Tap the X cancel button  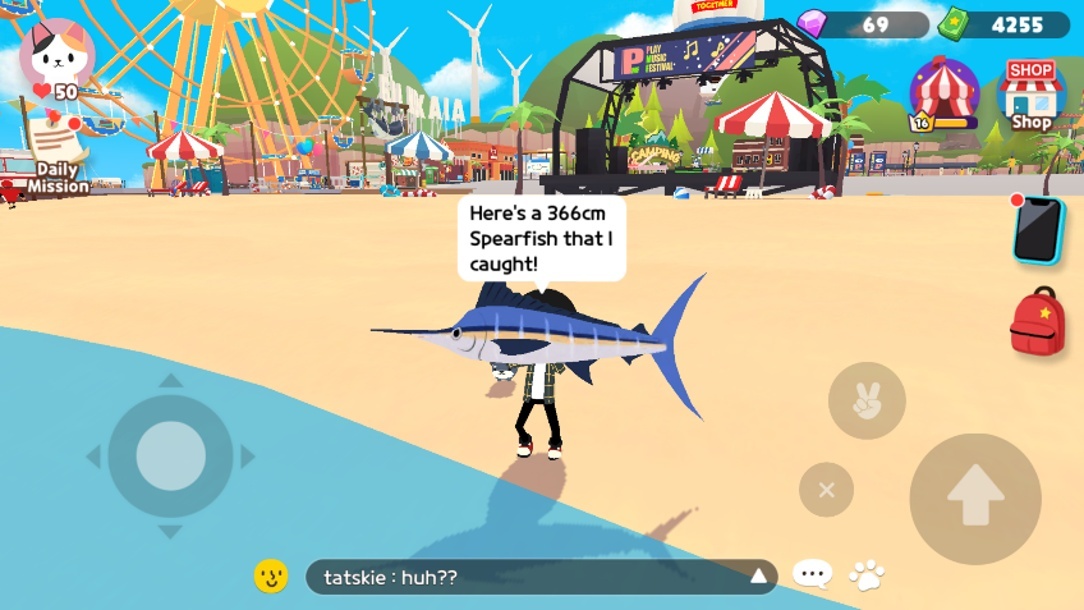click(x=826, y=490)
